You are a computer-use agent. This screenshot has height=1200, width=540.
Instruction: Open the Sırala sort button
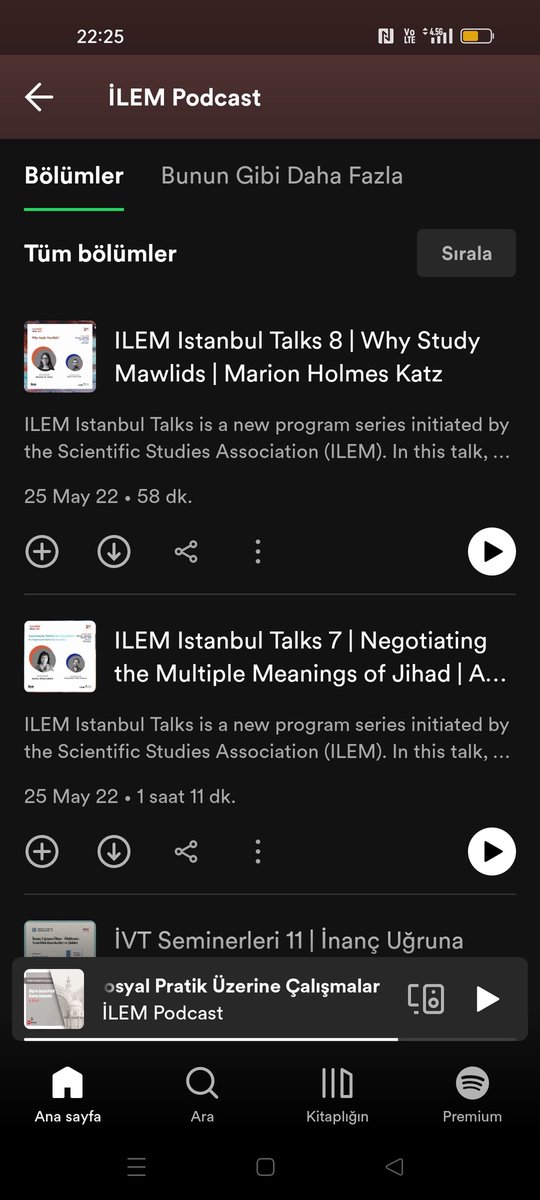pyautogui.click(x=466, y=253)
